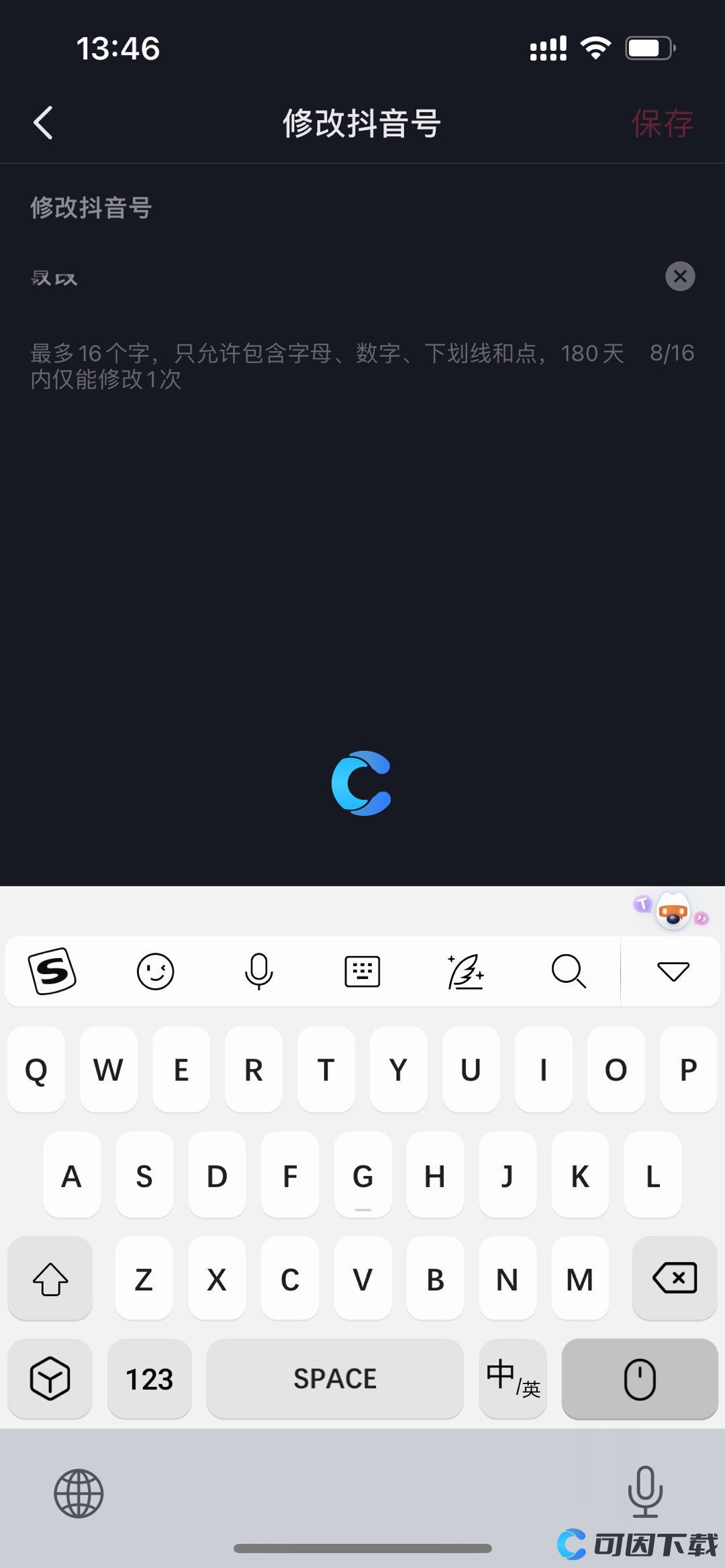Open the Sogou keyboard logo menu

(52, 971)
